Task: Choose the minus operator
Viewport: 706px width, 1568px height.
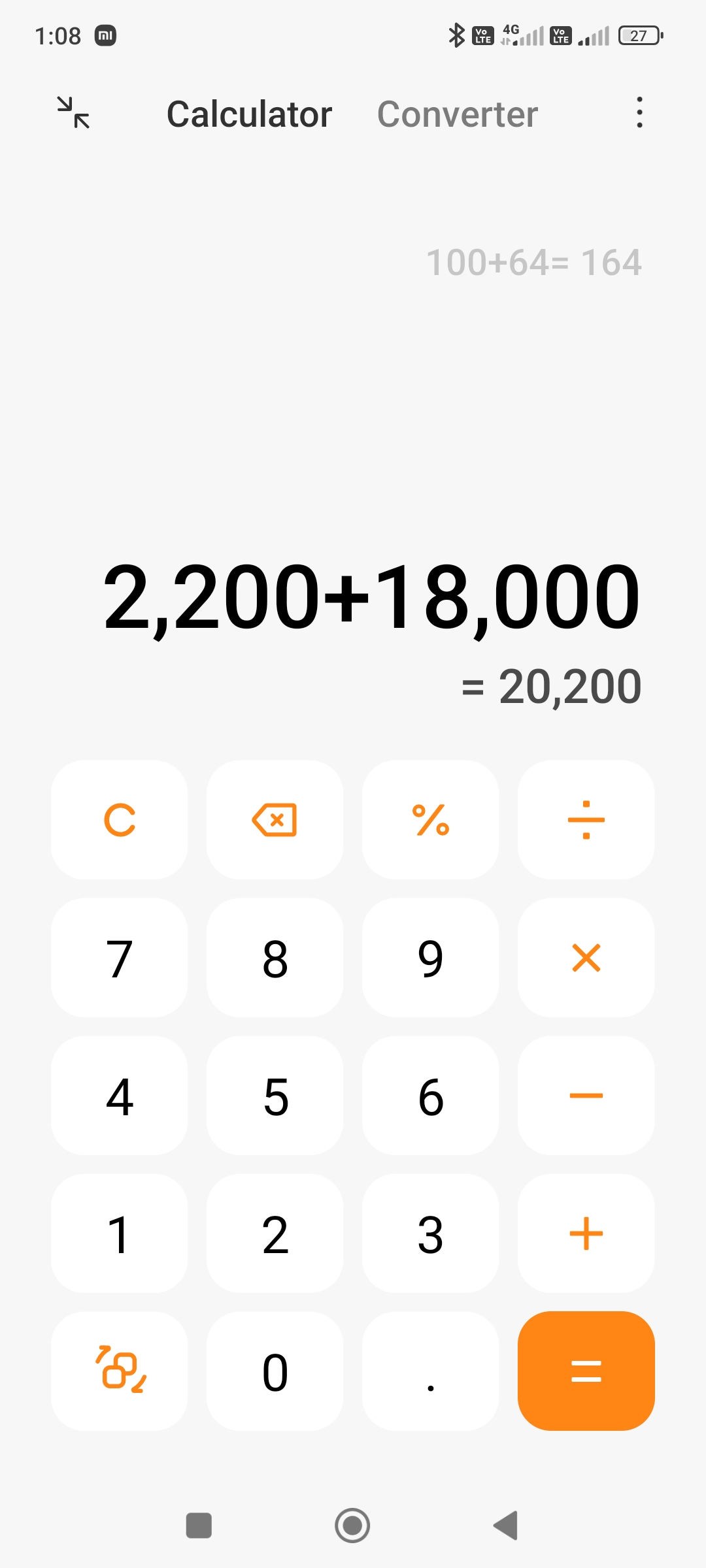Action: pos(586,1096)
